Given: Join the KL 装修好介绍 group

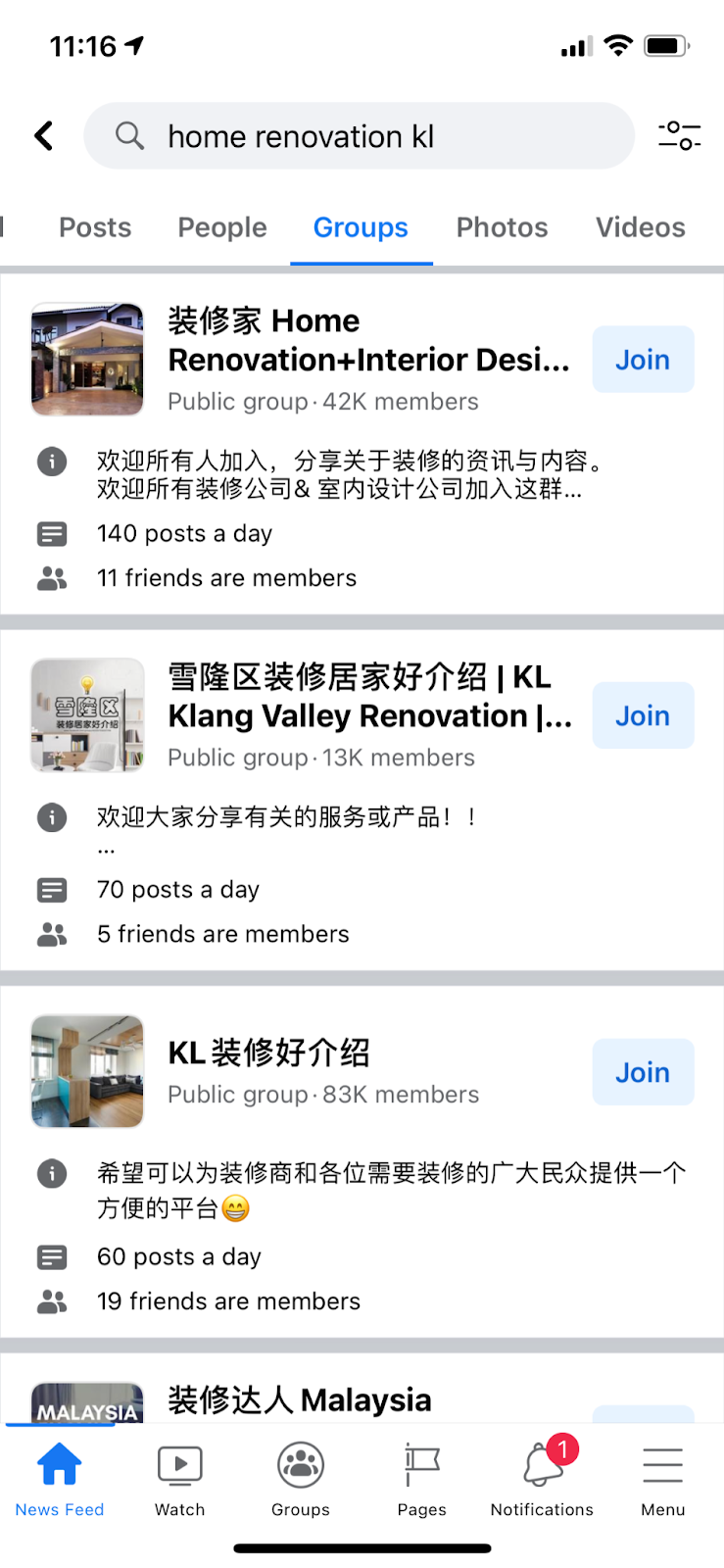Looking at the screenshot, I should (643, 1072).
